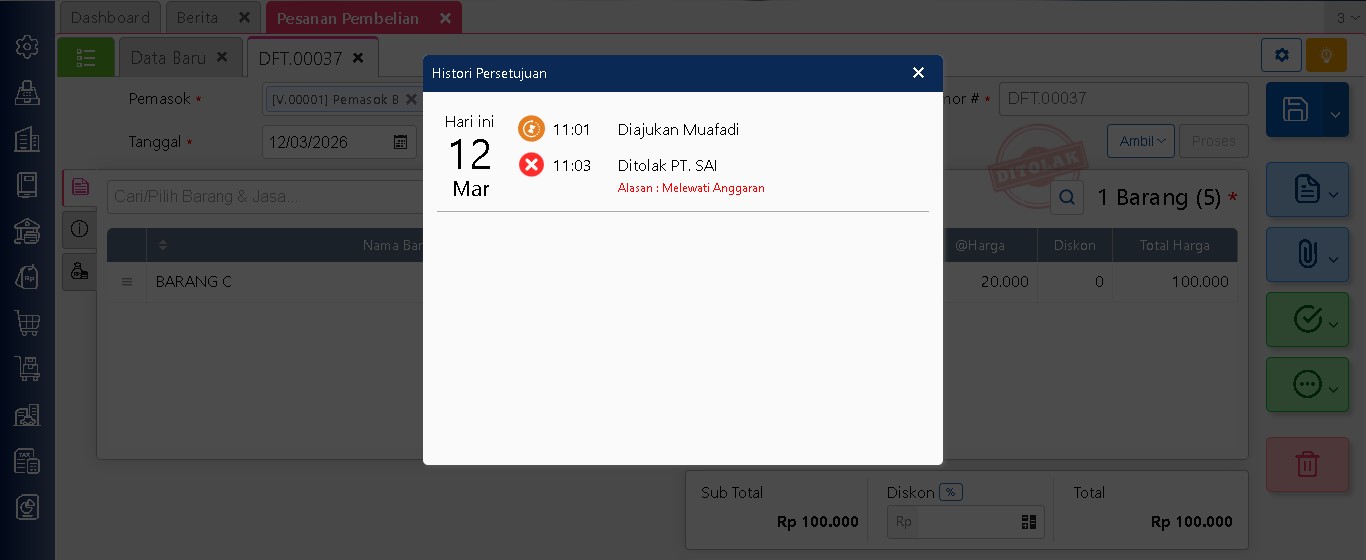
Task: Expand the Ambil dropdown
Action: [1141, 141]
